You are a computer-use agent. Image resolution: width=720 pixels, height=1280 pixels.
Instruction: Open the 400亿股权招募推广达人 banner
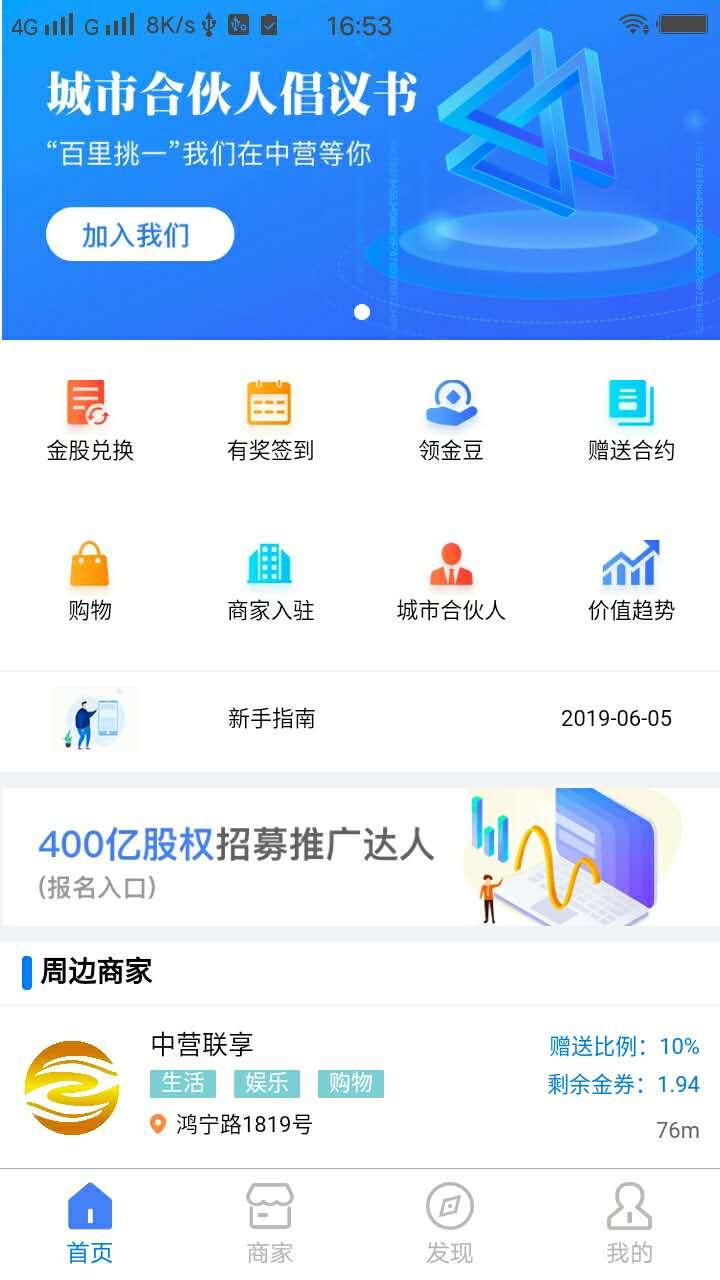click(x=360, y=857)
